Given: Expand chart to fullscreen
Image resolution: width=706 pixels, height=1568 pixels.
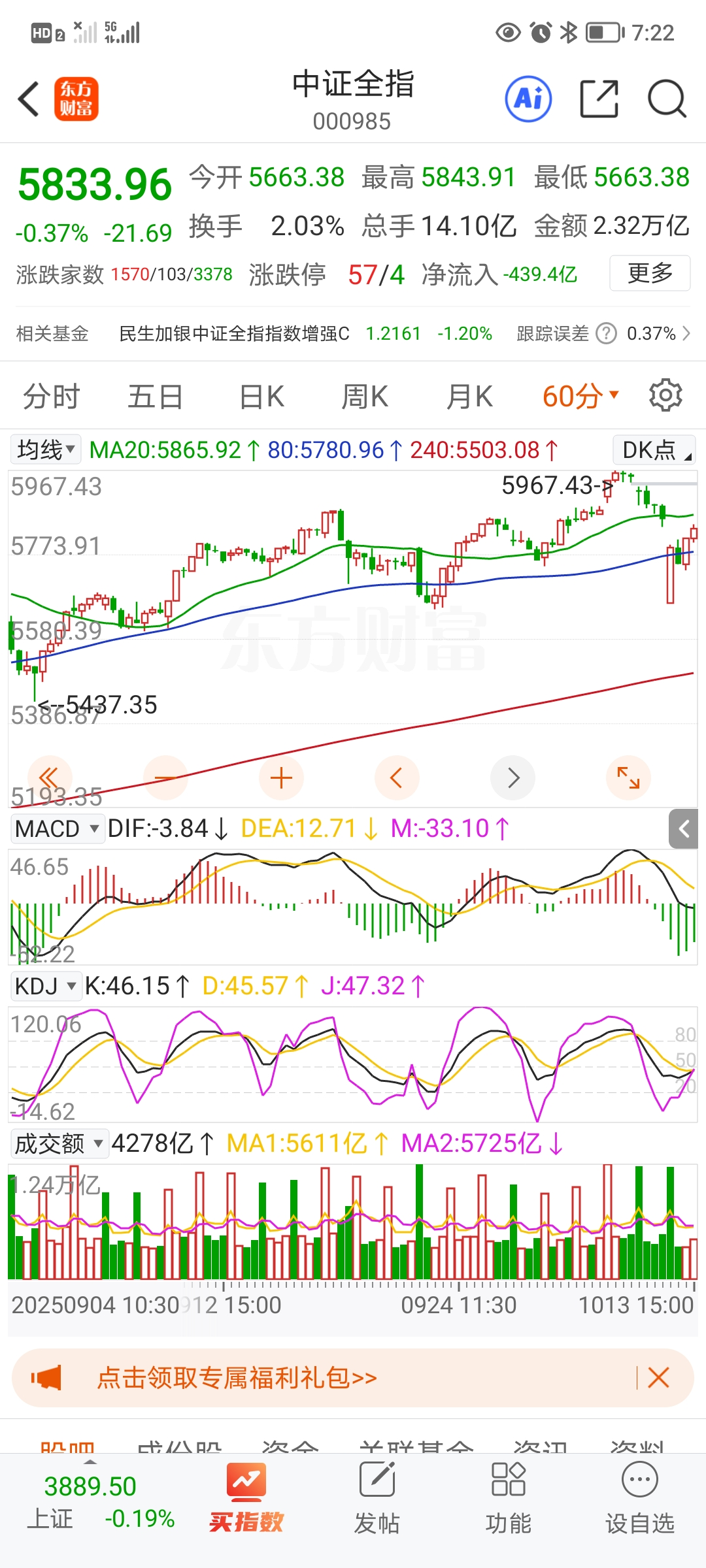Looking at the screenshot, I should pos(628,778).
